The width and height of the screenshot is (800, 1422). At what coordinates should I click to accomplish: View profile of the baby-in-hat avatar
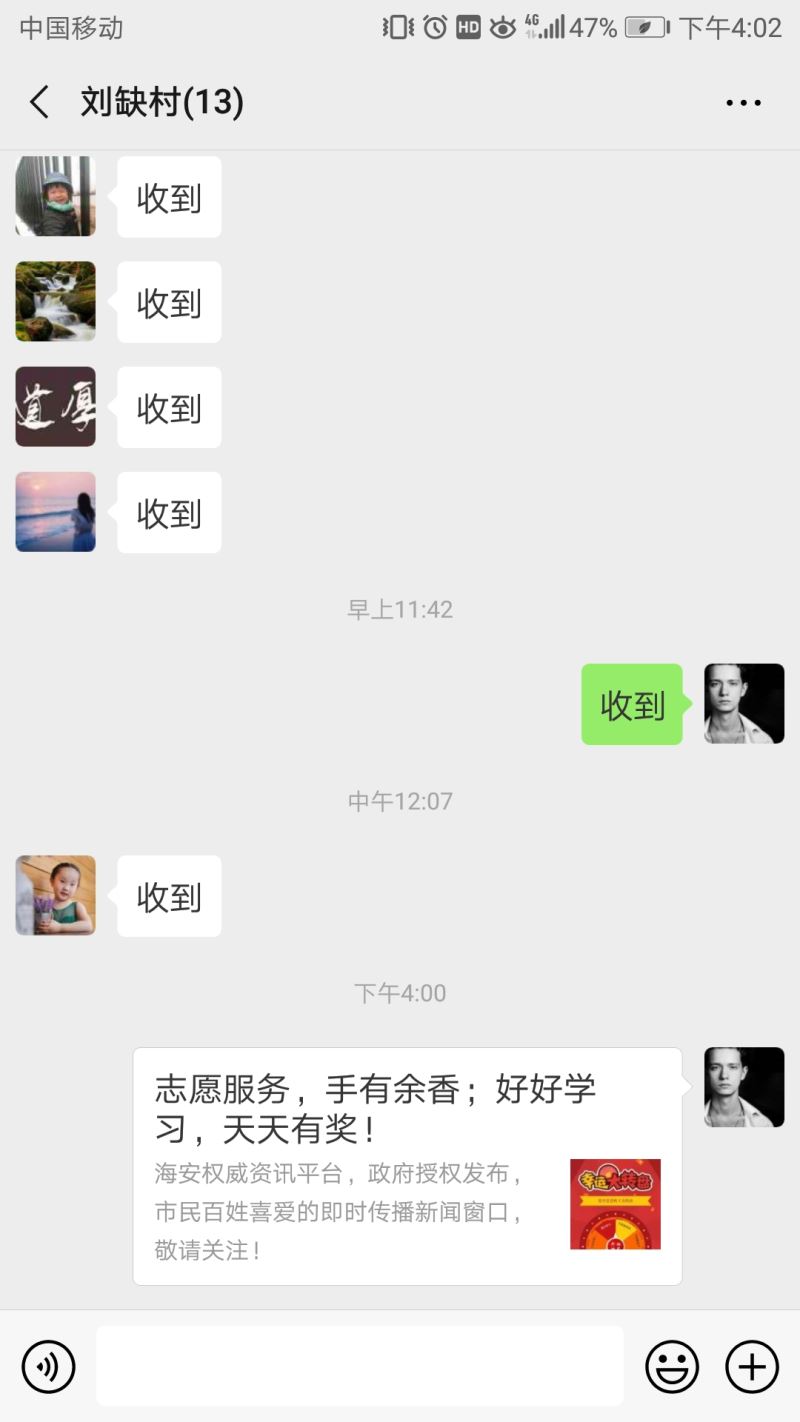click(56, 196)
